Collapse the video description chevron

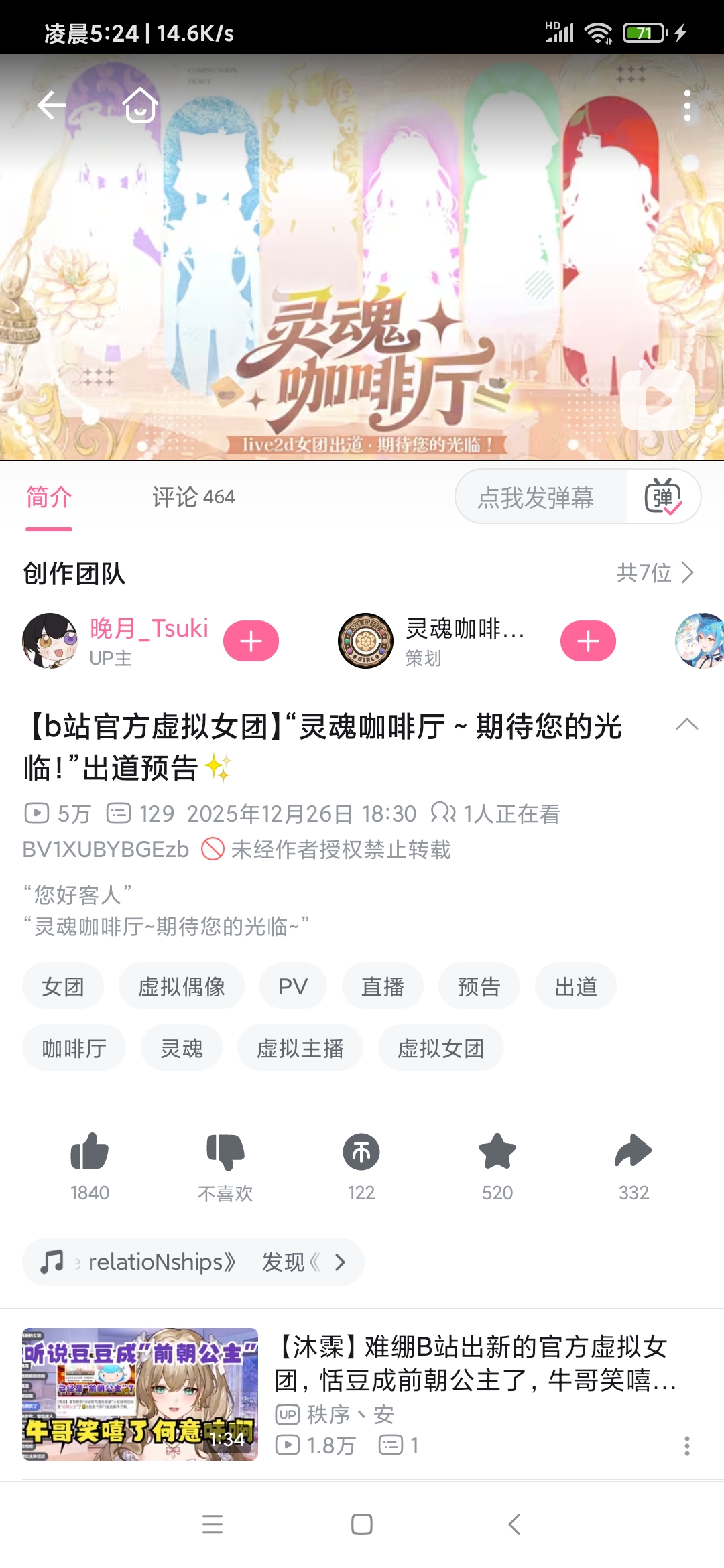tap(687, 724)
